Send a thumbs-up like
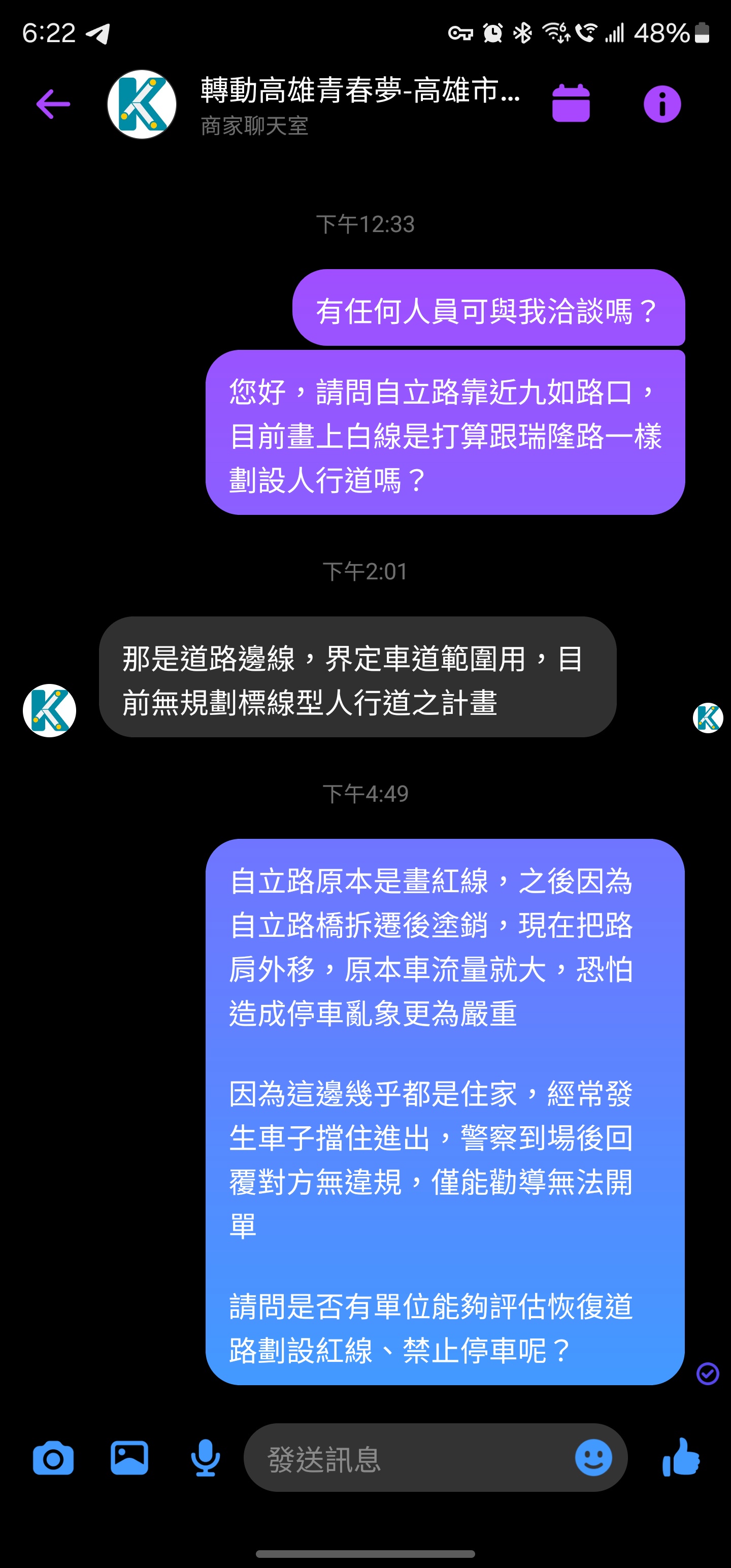This screenshot has height=1568, width=731. pyautogui.click(x=681, y=1458)
